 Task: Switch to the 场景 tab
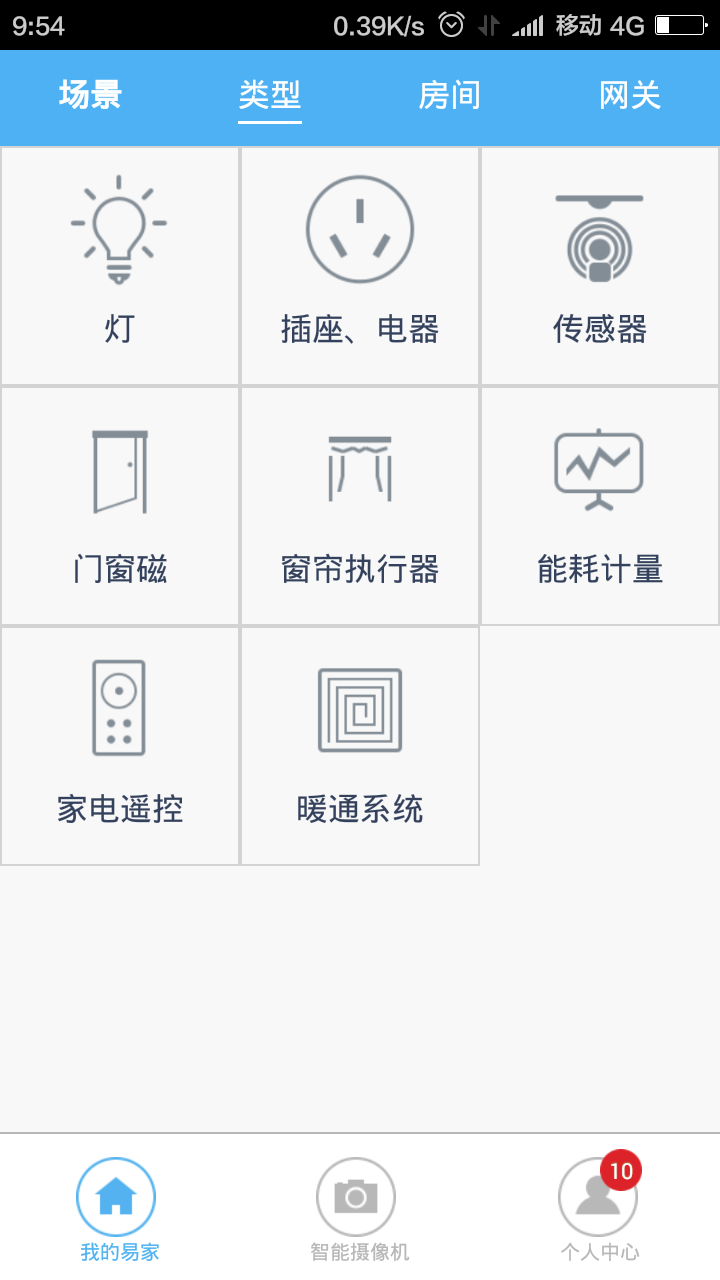coord(89,96)
